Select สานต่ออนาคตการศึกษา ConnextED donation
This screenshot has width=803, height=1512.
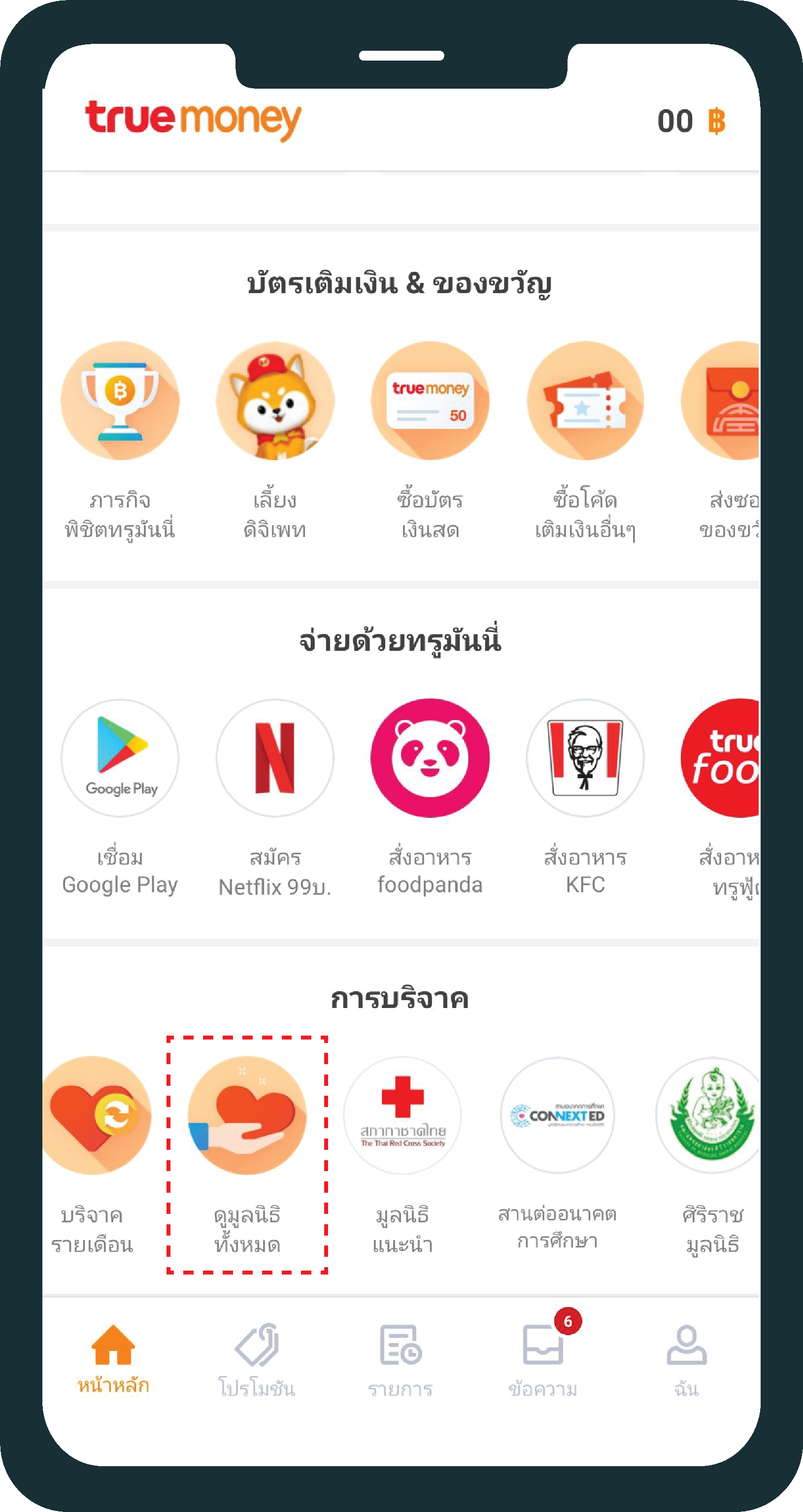tap(557, 1114)
